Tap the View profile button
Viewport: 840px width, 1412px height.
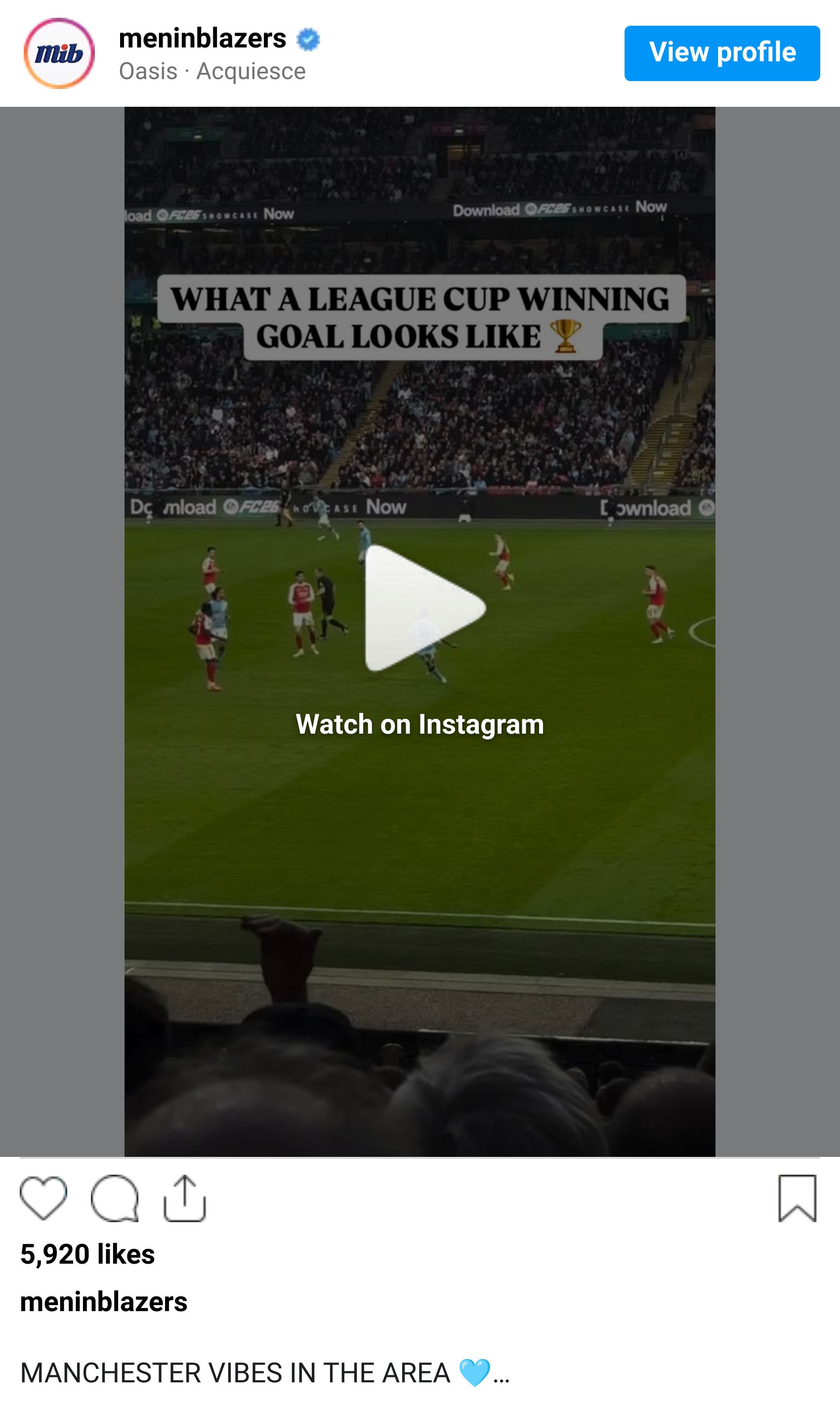click(x=722, y=53)
